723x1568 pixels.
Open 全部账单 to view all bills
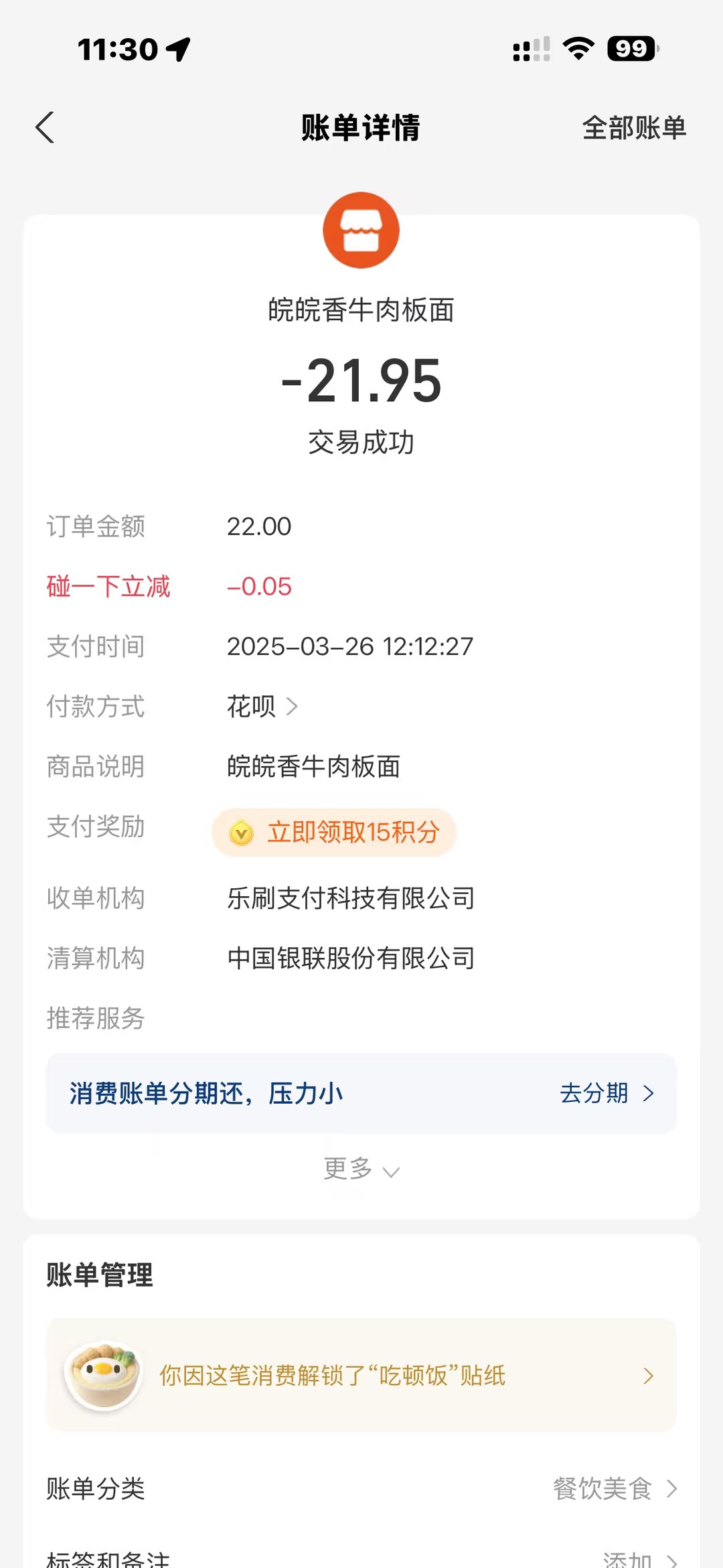[633, 127]
